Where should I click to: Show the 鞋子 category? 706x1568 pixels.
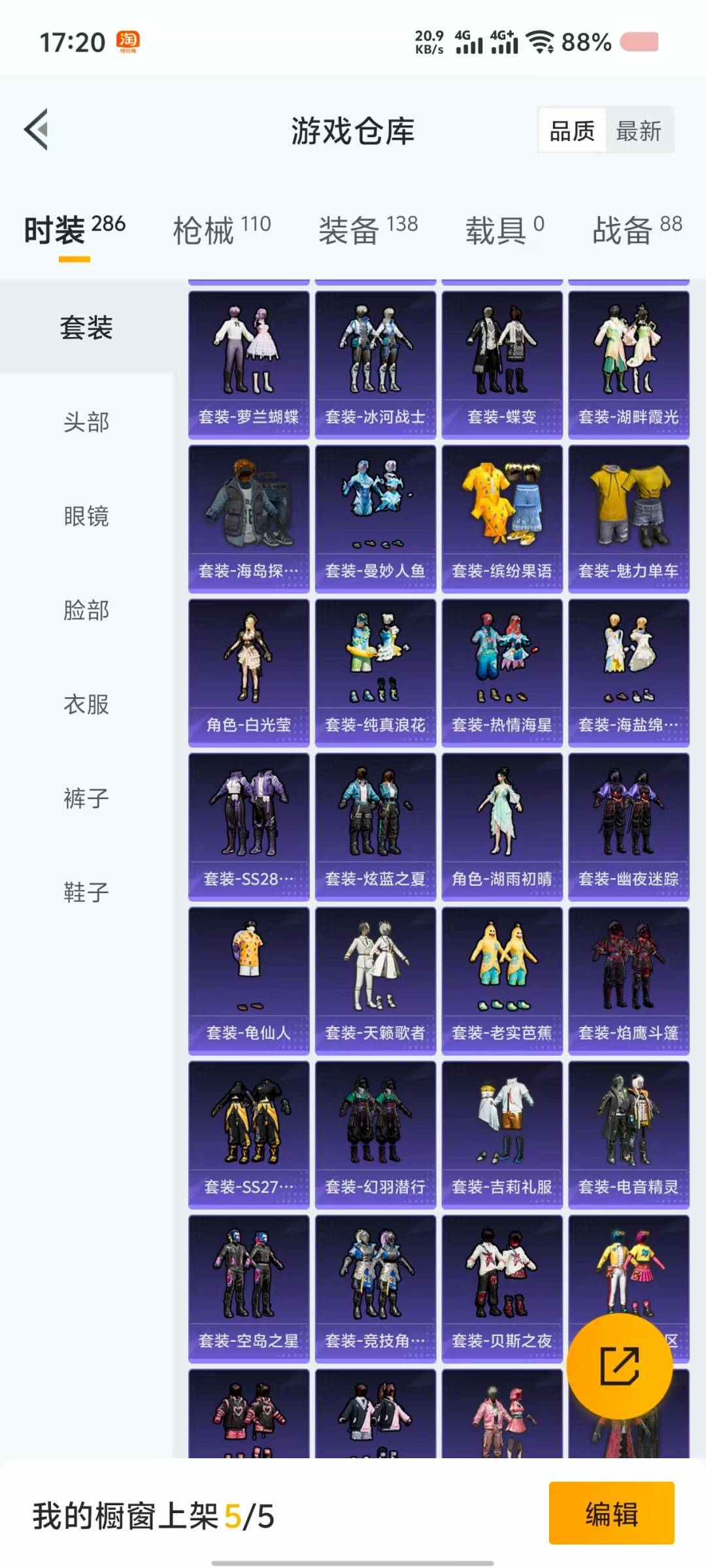point(86,892)
